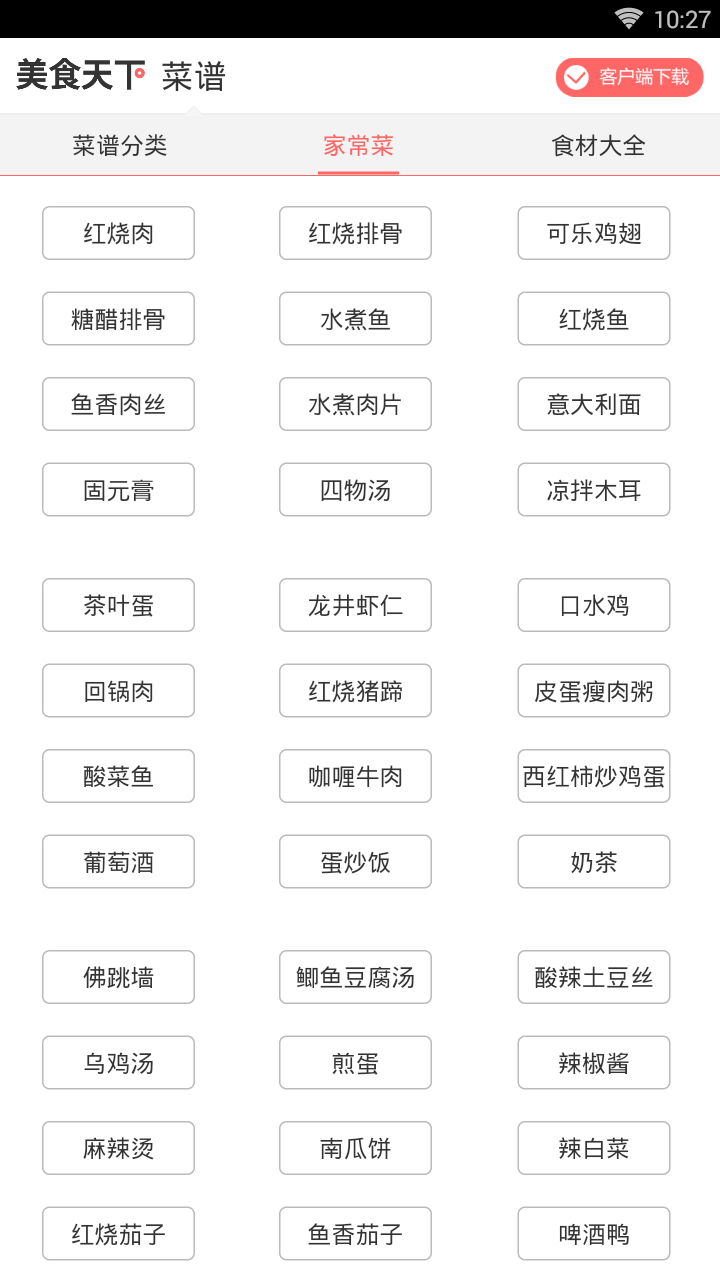
Task: Choose the 可乐鸡翅 chip
Action: point(594,234)
